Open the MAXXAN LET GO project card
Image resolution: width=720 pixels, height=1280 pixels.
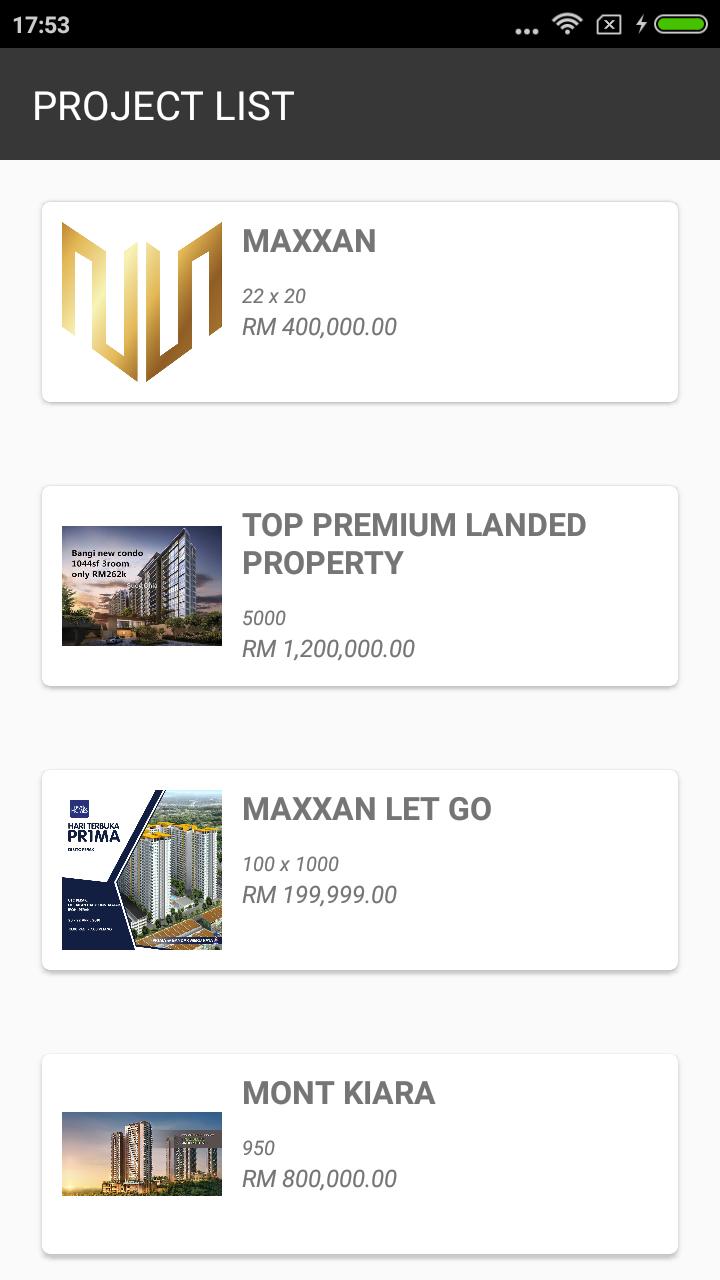(x=360, y=868)
